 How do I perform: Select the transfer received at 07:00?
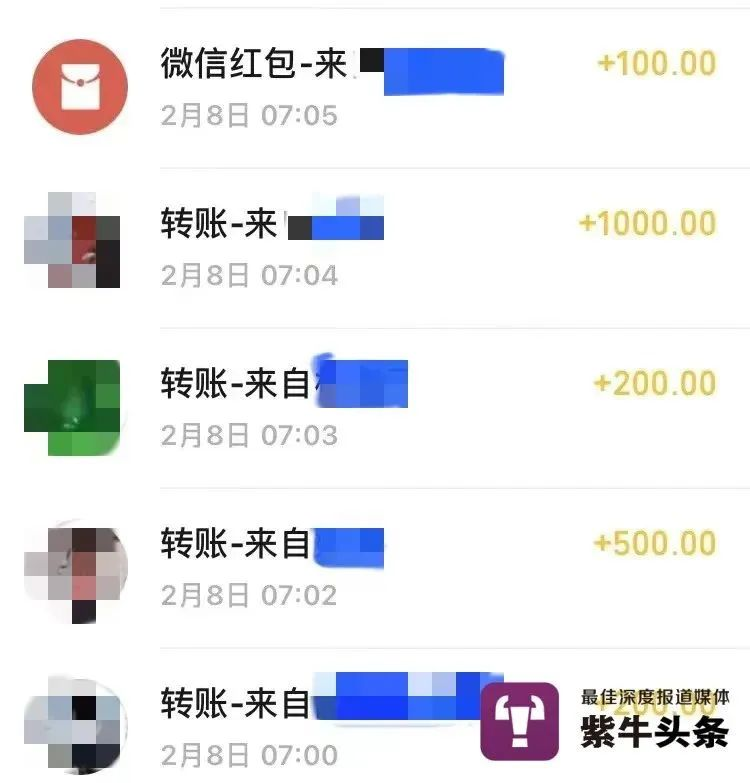tap(300, 728)
